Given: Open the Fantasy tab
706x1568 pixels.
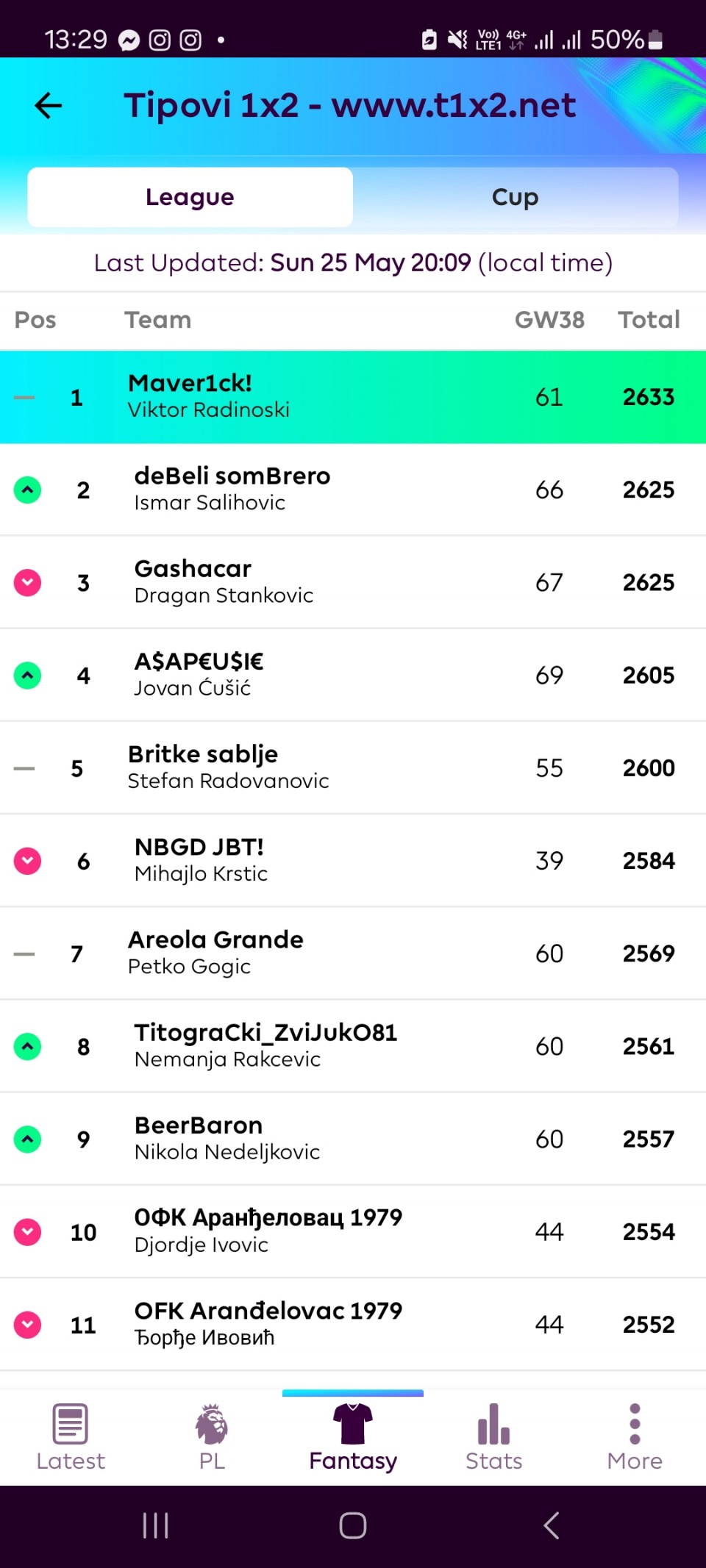Looking at the screenshot, I should [353, 1437].
